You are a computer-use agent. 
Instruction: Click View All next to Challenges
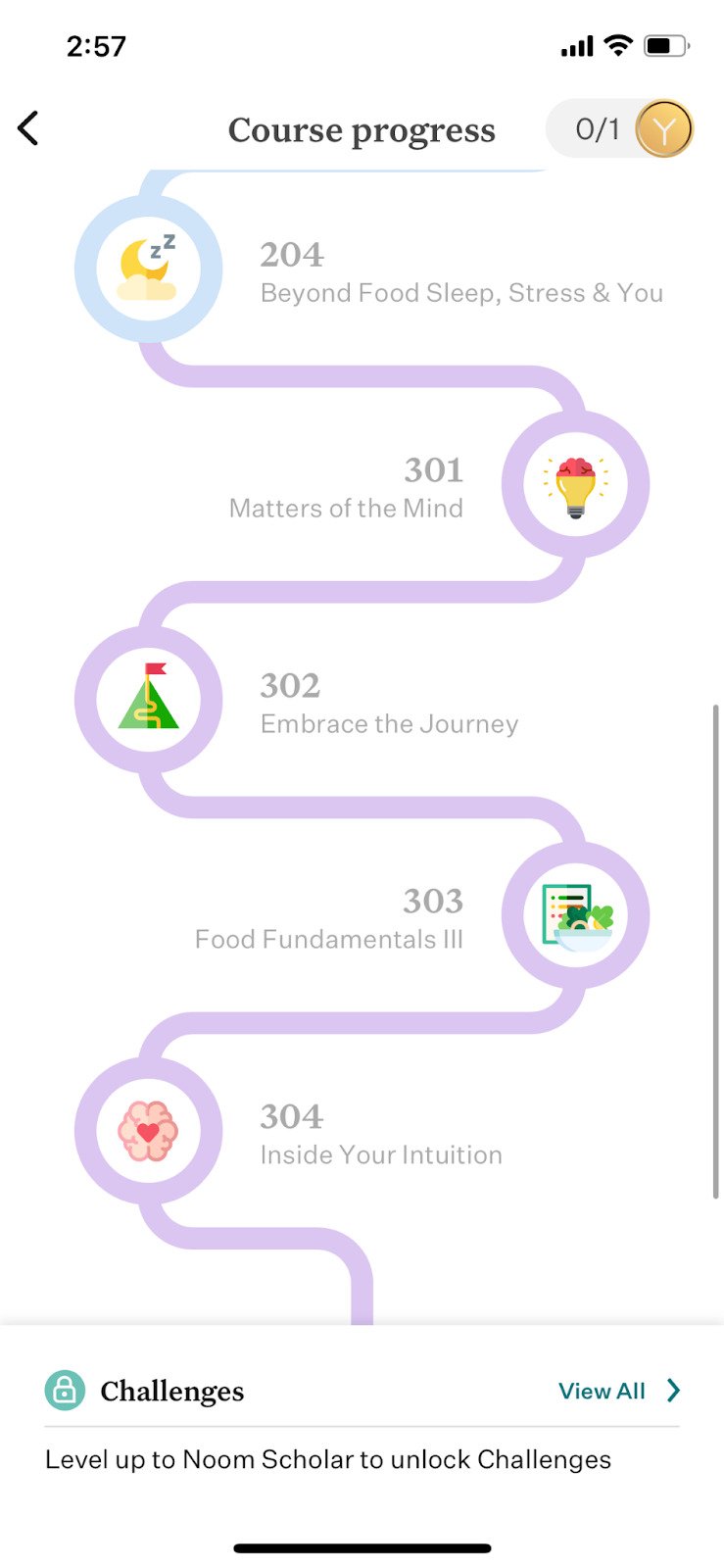[601, 1390]
